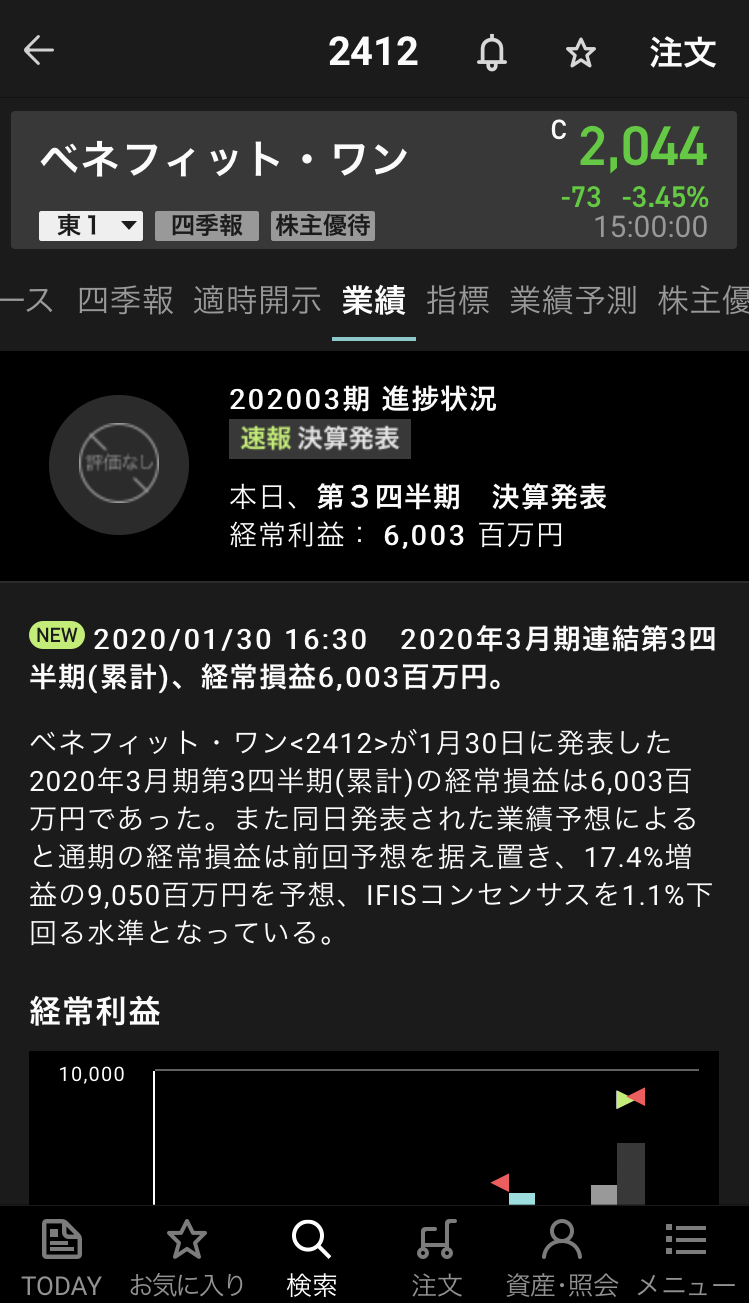Open the 四季報 chip under the stock name
The width and height of the screenshot is (749, 1303).
pos(207,226)
